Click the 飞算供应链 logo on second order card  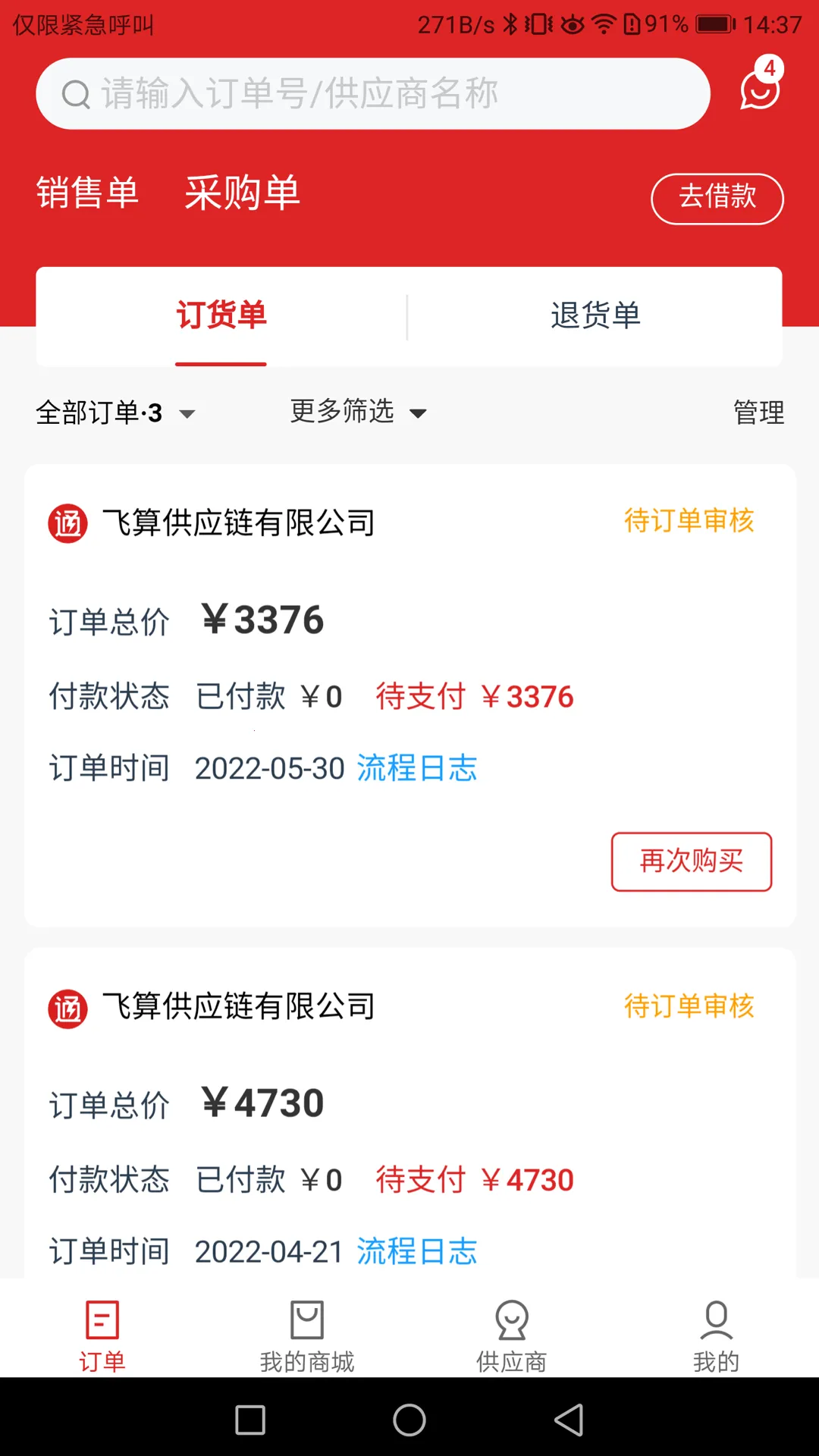pyautogui.click(x=67, y=1008)
